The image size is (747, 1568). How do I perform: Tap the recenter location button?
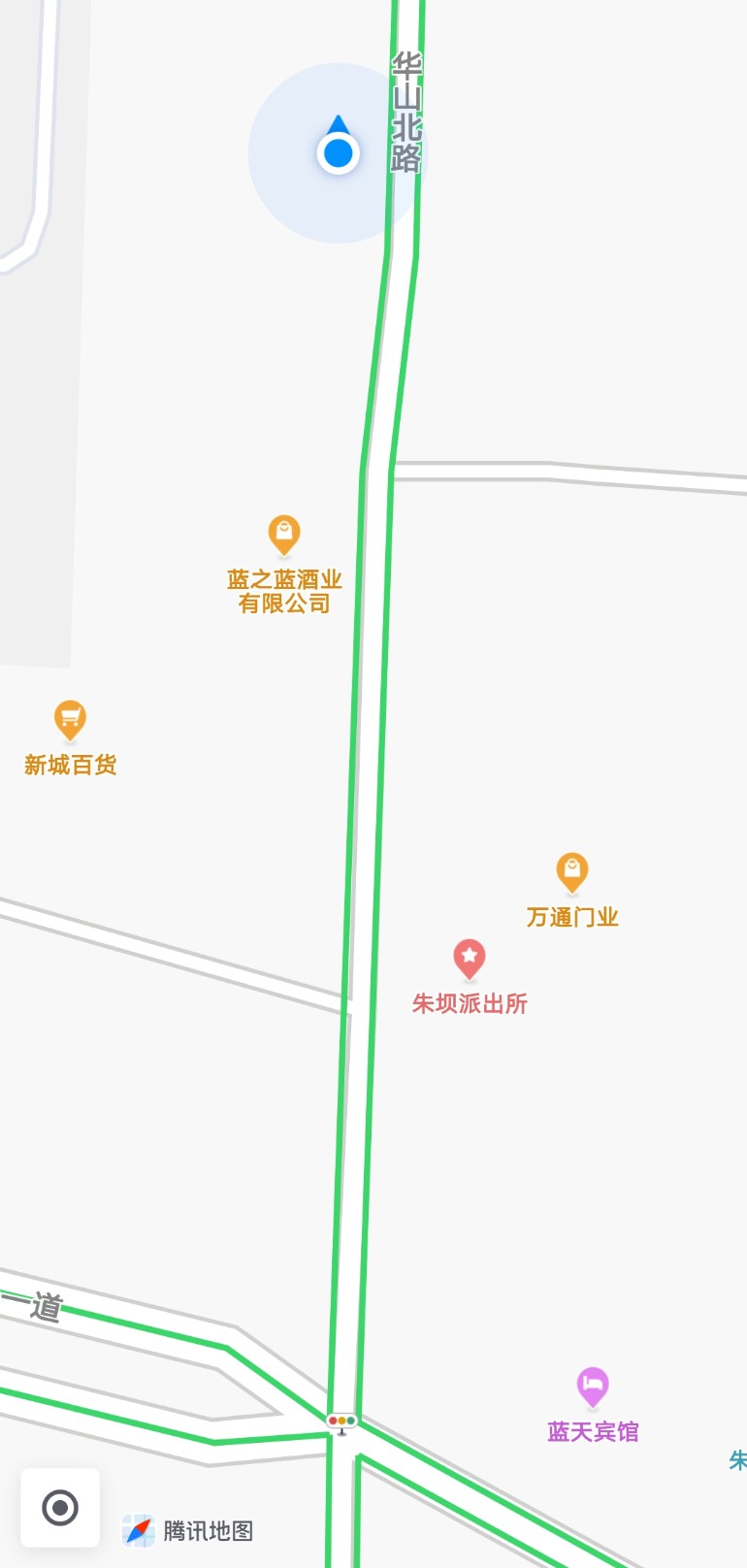pos(60,1507)
